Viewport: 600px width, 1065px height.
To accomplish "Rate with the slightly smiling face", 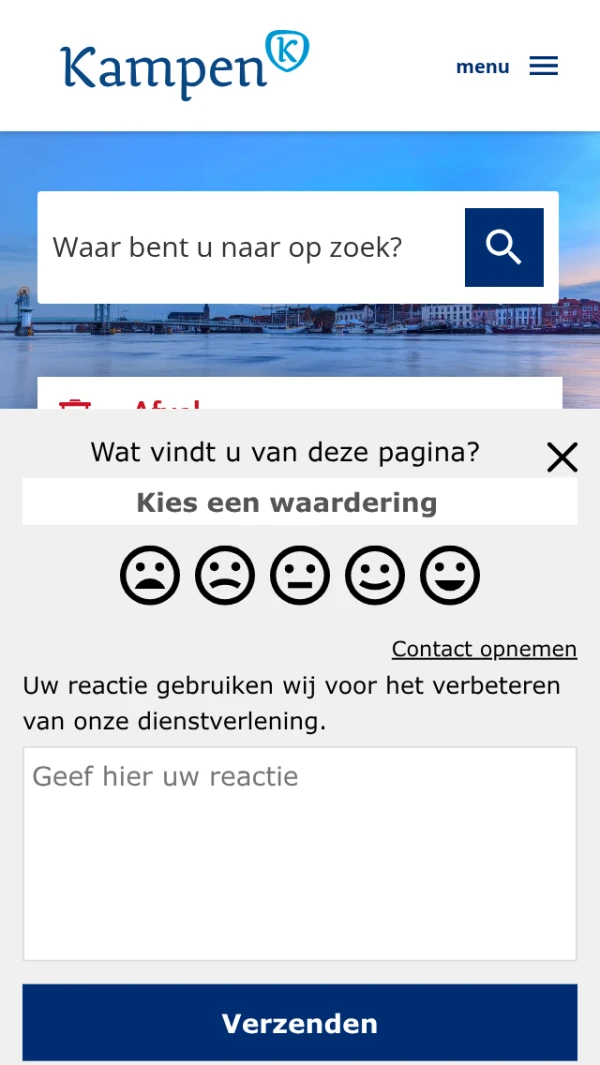I will [x=375, y=576].
